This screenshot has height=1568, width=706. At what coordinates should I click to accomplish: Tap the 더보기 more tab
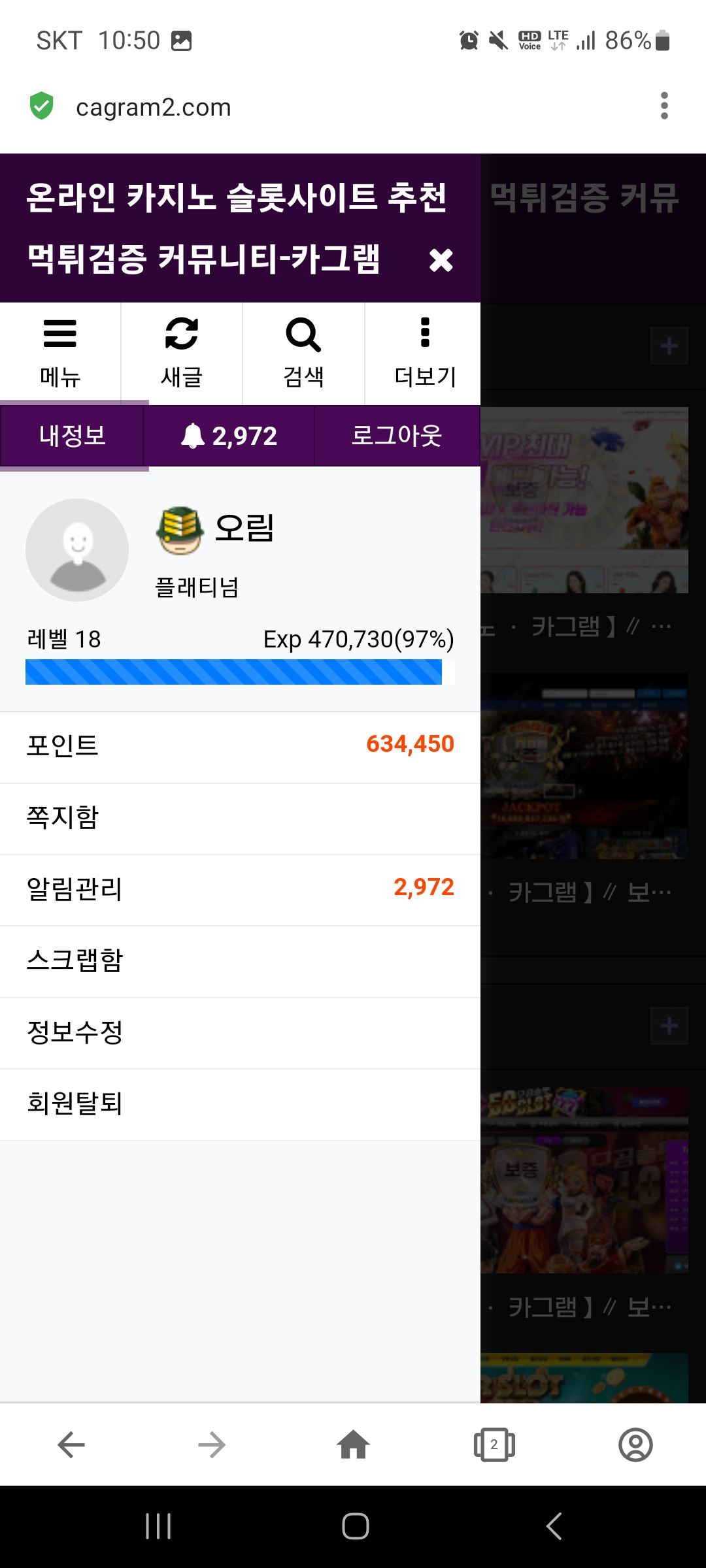(x=425, y=353)
